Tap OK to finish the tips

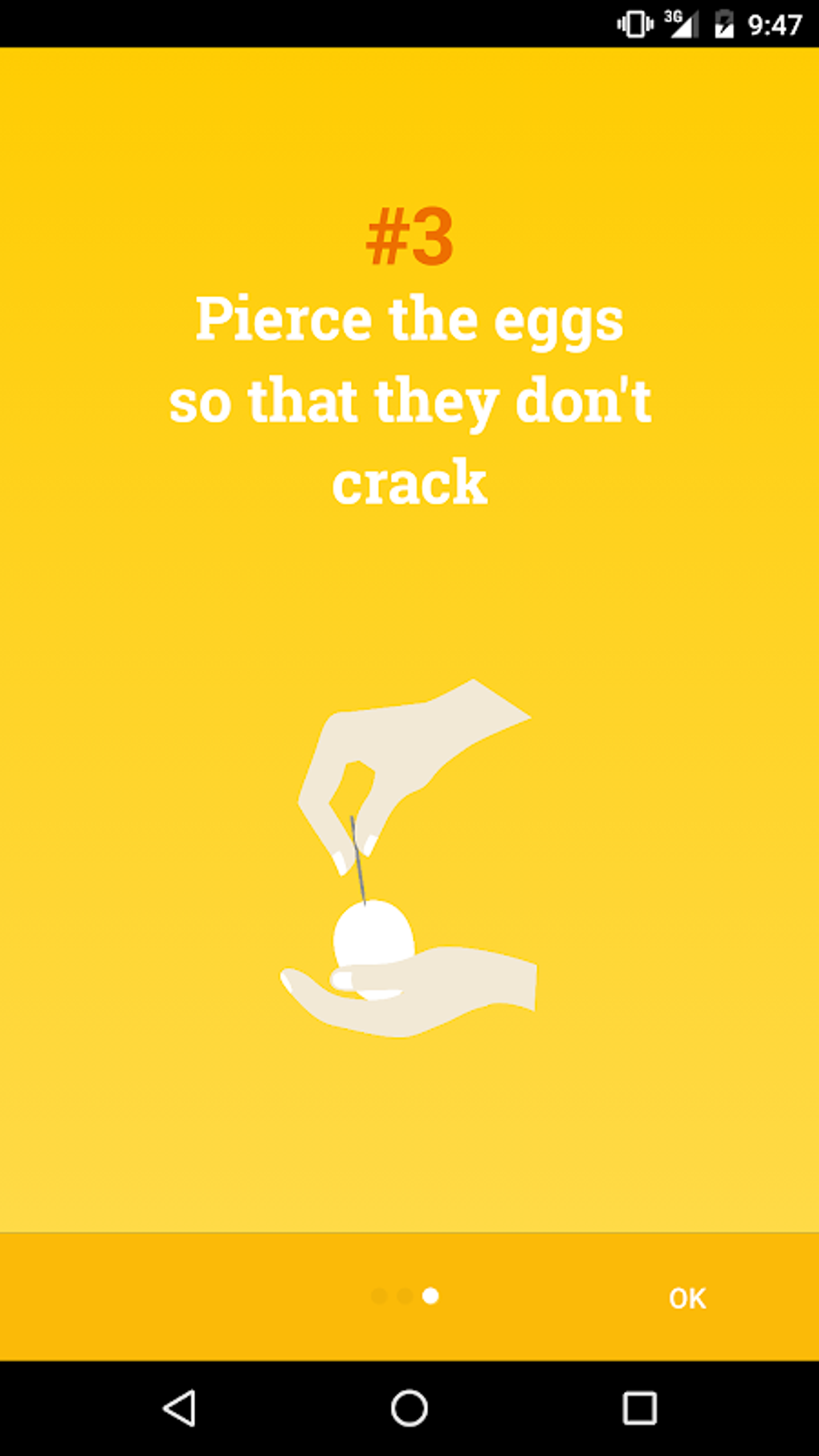687,1298
